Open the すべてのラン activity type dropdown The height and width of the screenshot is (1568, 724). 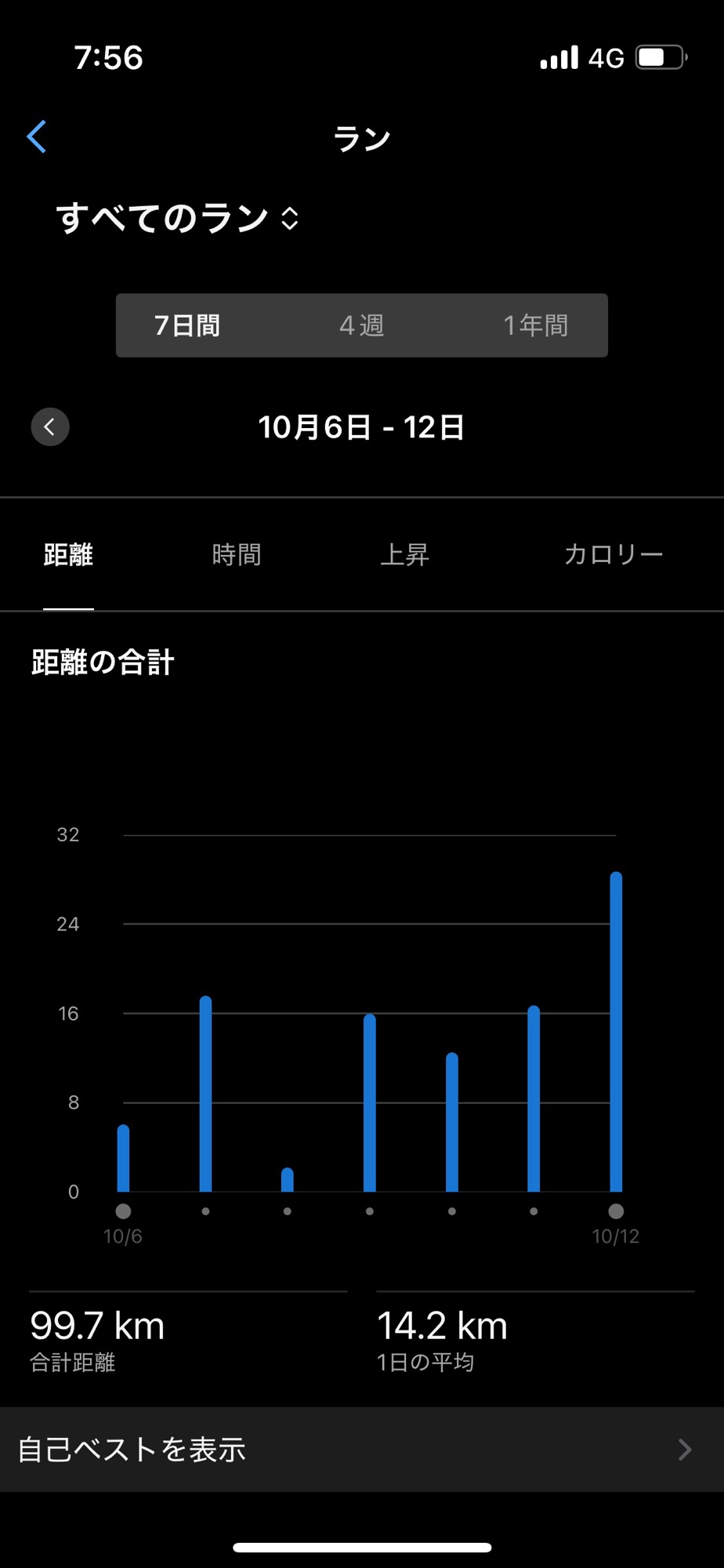177,218
